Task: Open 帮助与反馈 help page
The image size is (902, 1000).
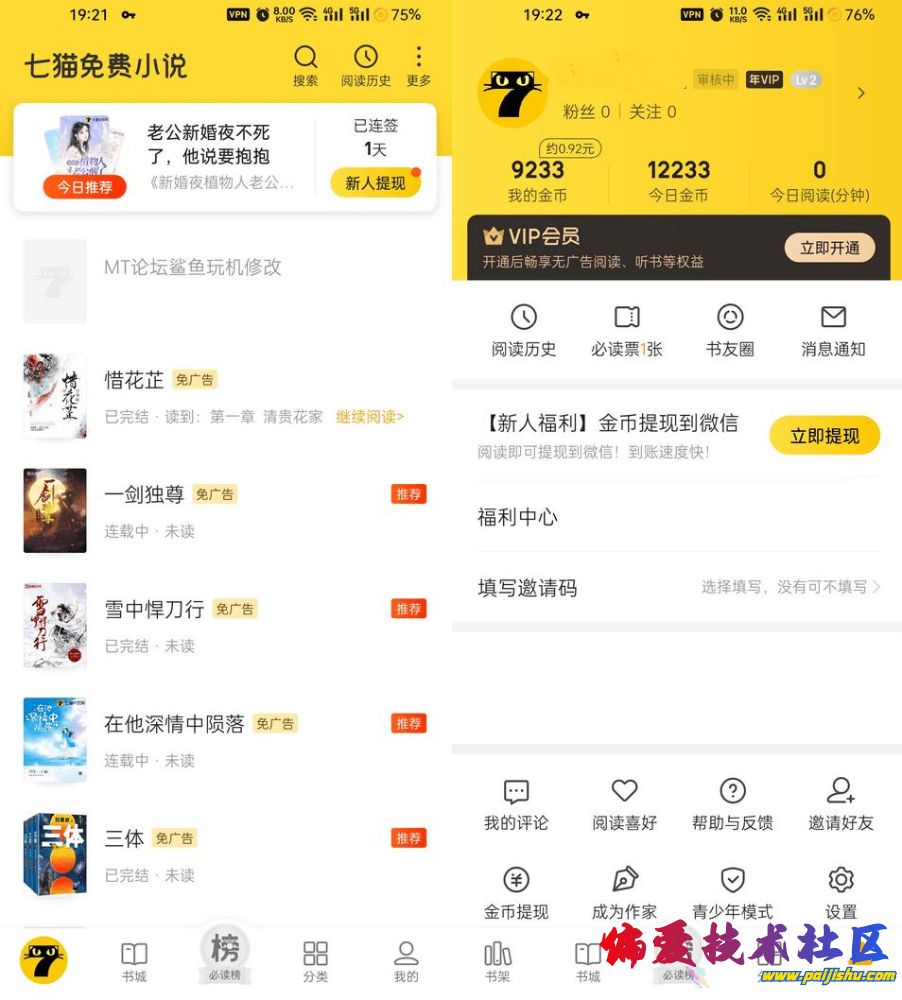Action: pos(733,805)
